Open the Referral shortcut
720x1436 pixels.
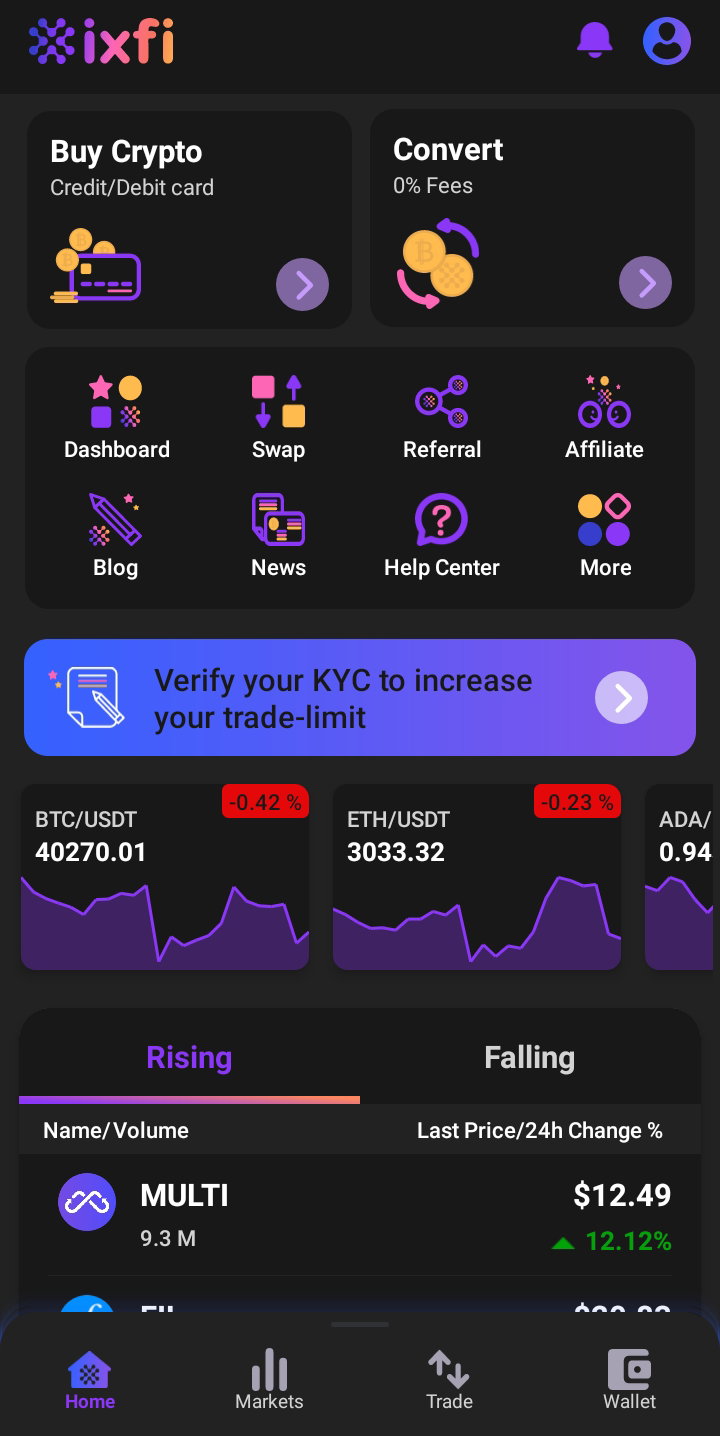tap(442, 418)
